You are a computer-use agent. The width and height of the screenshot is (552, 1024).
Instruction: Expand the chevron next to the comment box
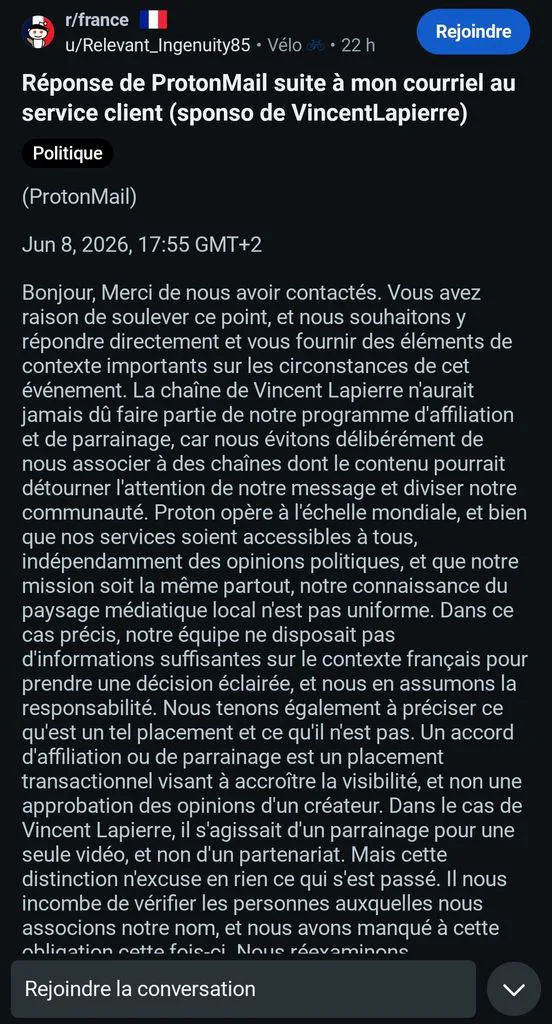pos(513,989)
